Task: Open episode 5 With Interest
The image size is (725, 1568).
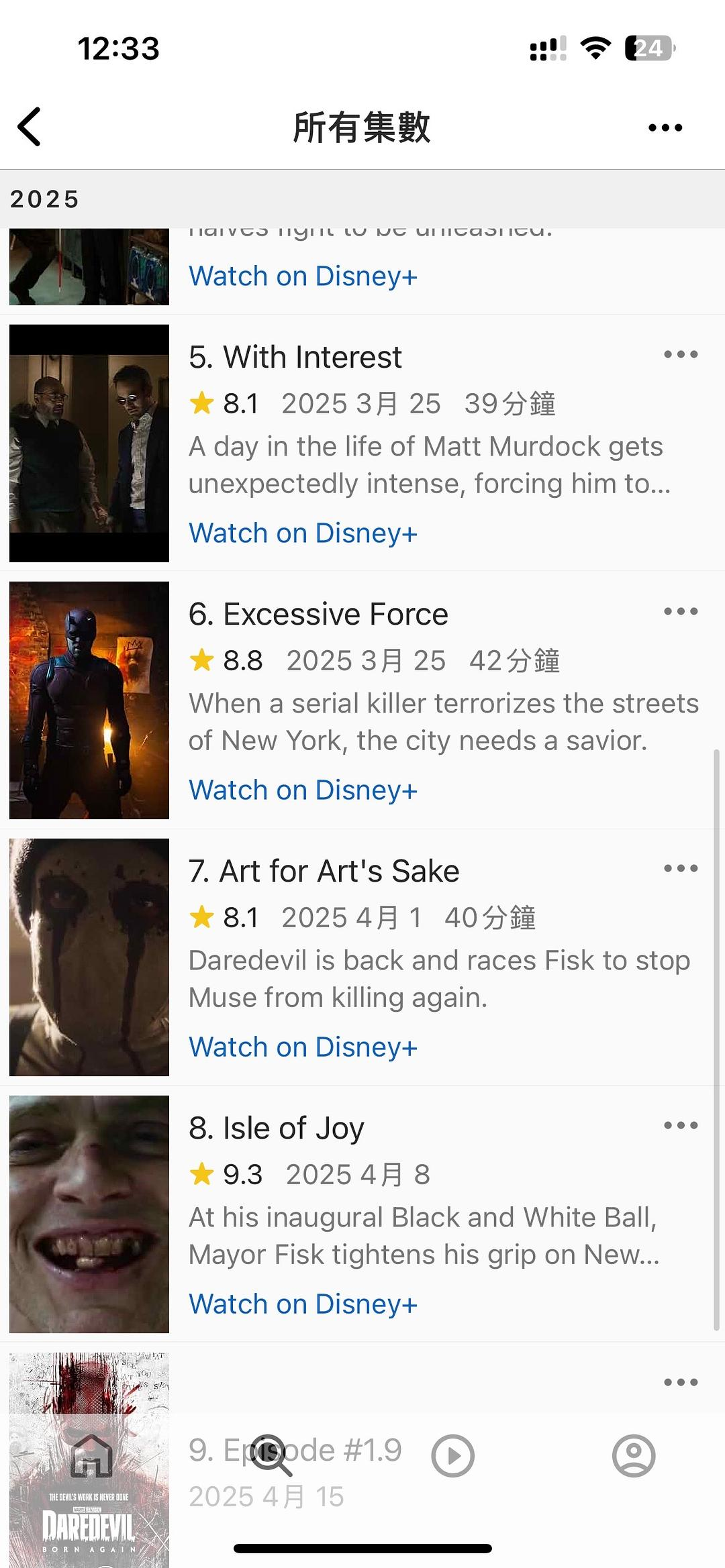Action: point(295,358)
